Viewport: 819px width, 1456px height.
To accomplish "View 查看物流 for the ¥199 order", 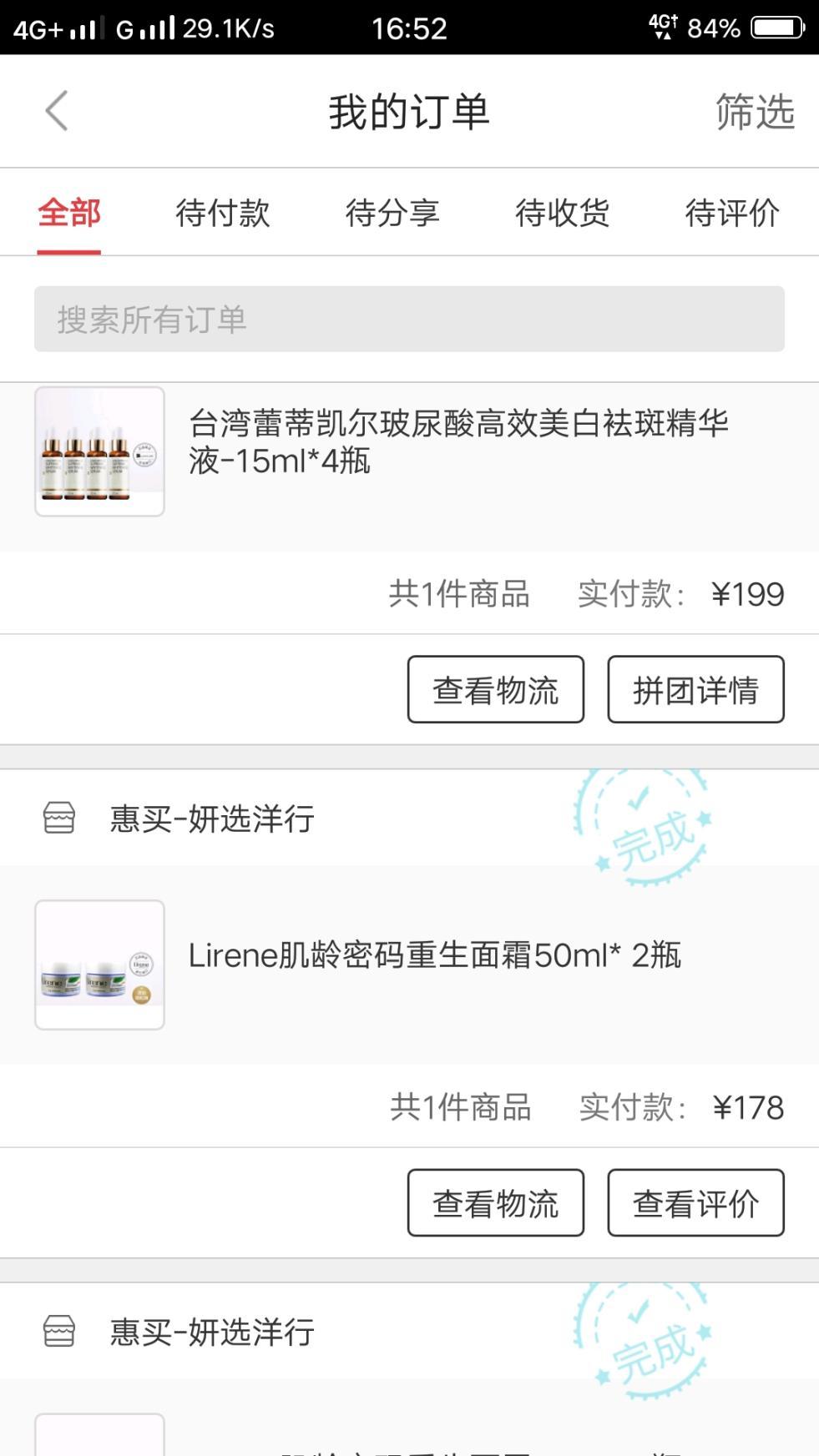I will (x=495, y=689).
